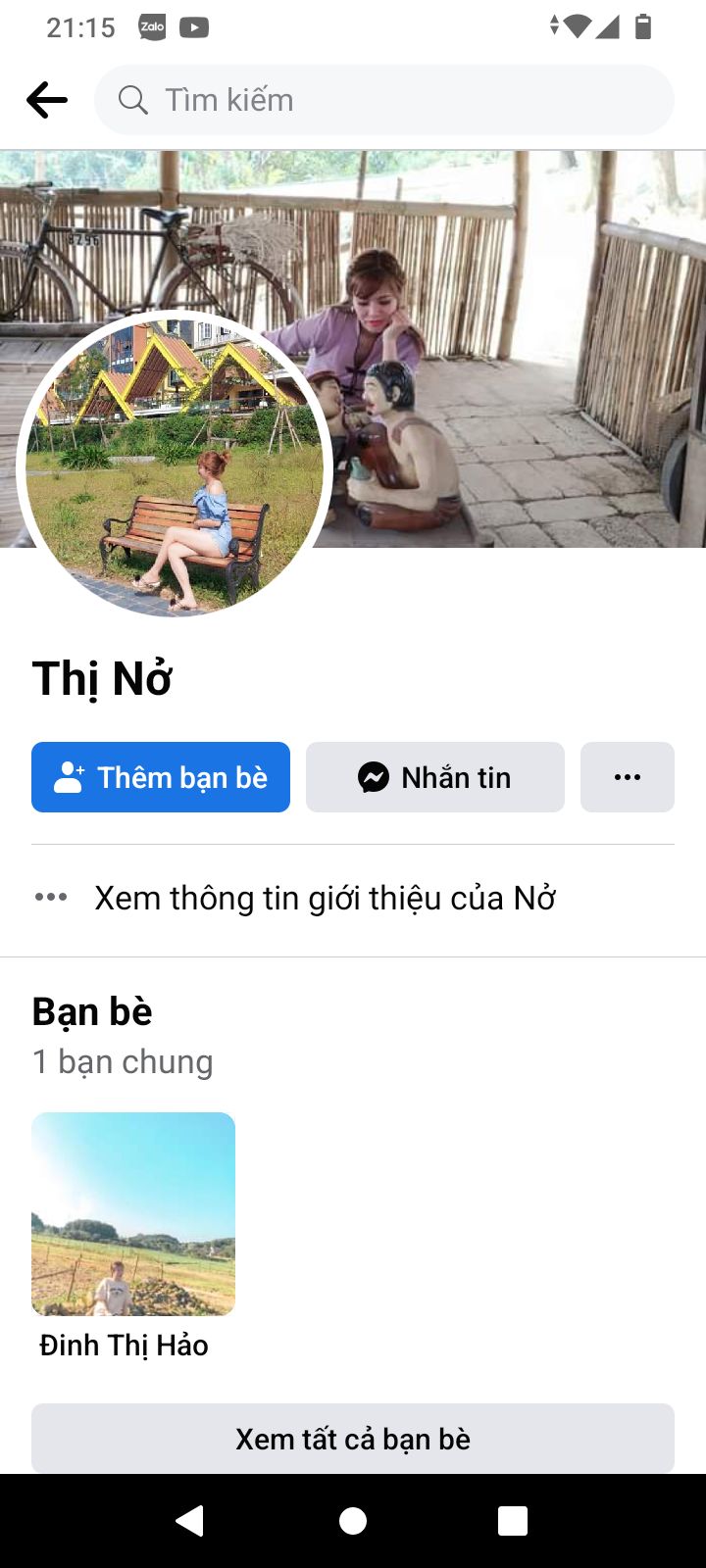Open recent apps from navigation bar

(x=513, y=1520)
